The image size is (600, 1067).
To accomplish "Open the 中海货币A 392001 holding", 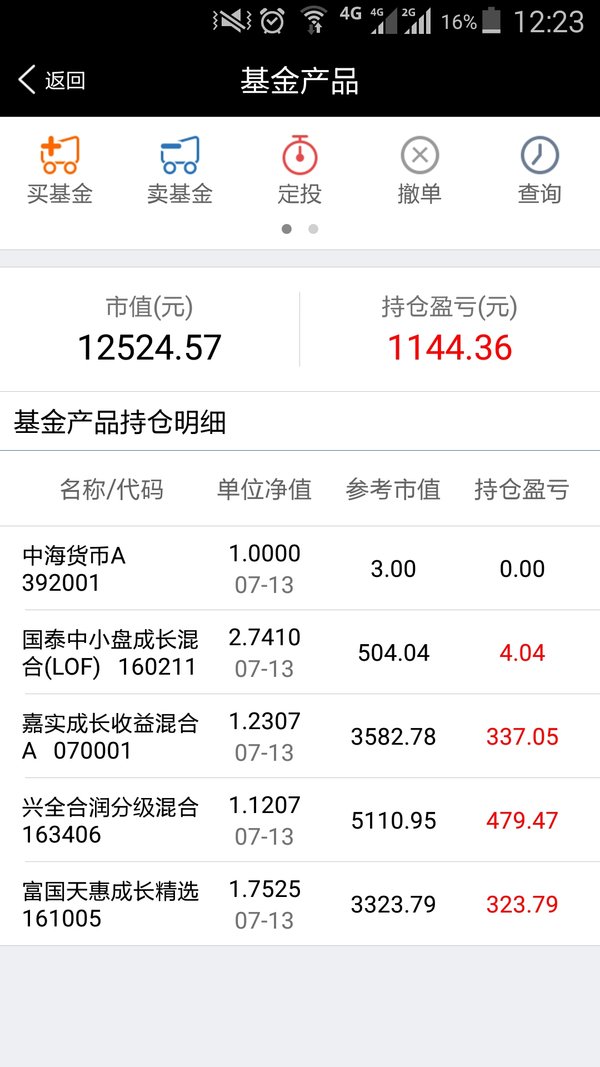I will [x=300, y=568].
